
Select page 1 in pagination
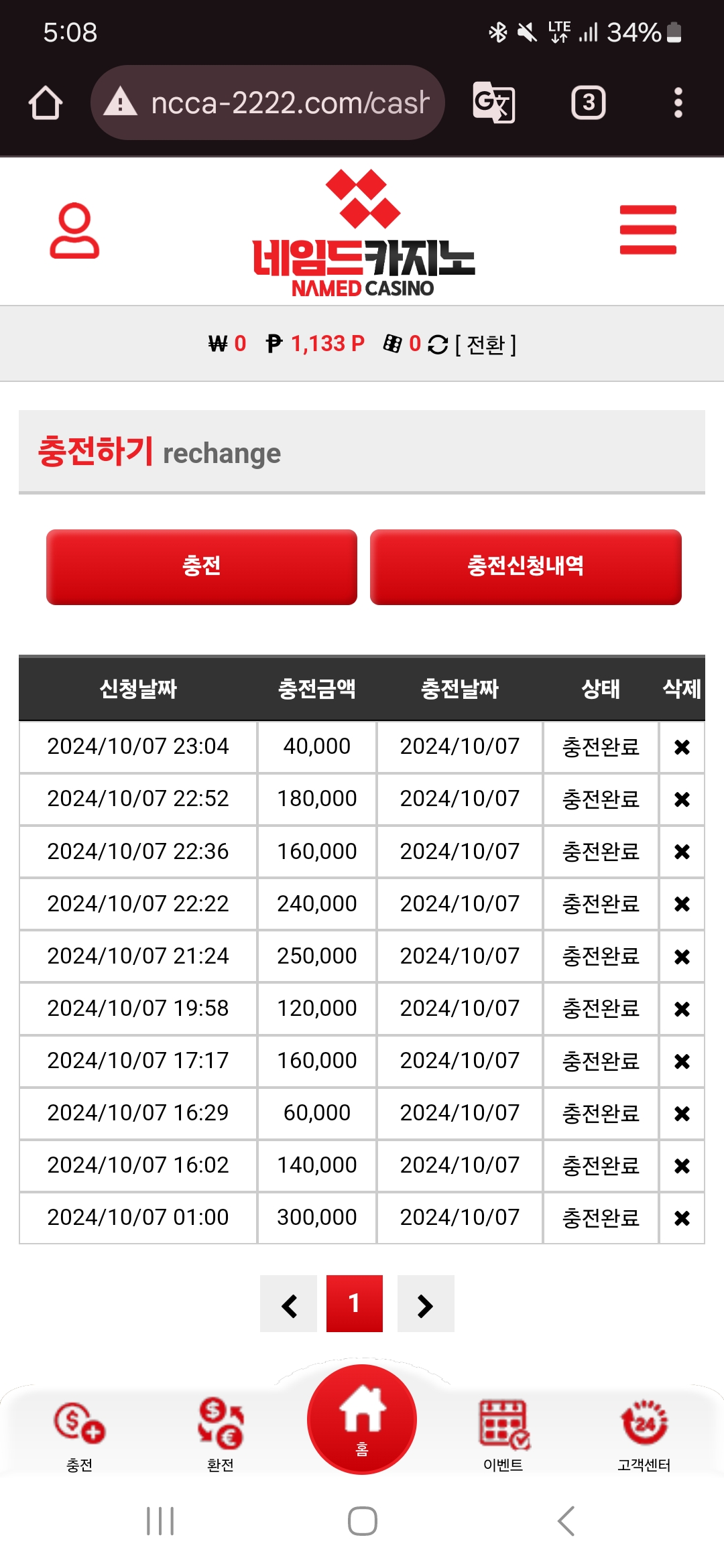(x=355, y=1303)
